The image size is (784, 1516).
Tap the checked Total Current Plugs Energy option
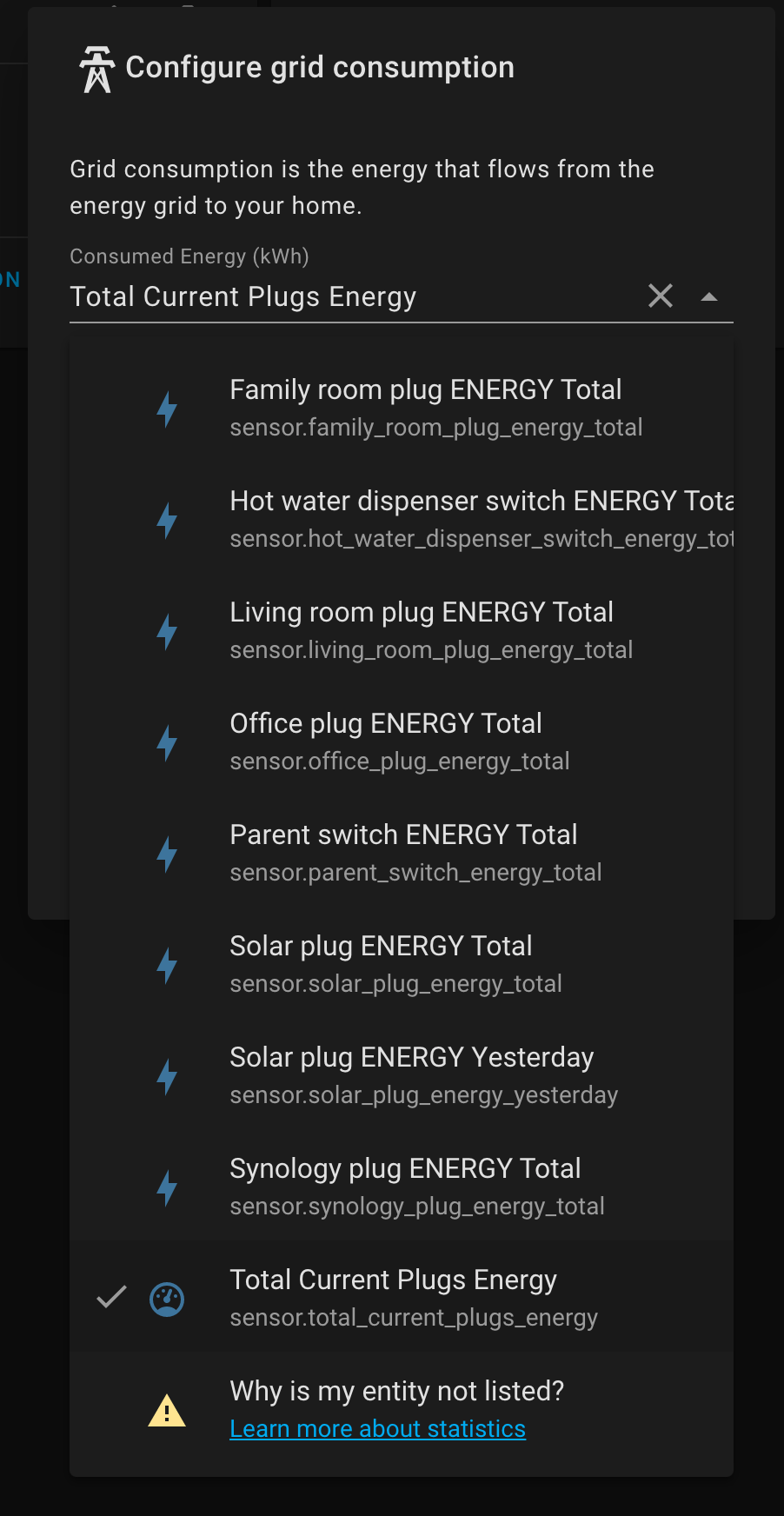coord(402,1299)
